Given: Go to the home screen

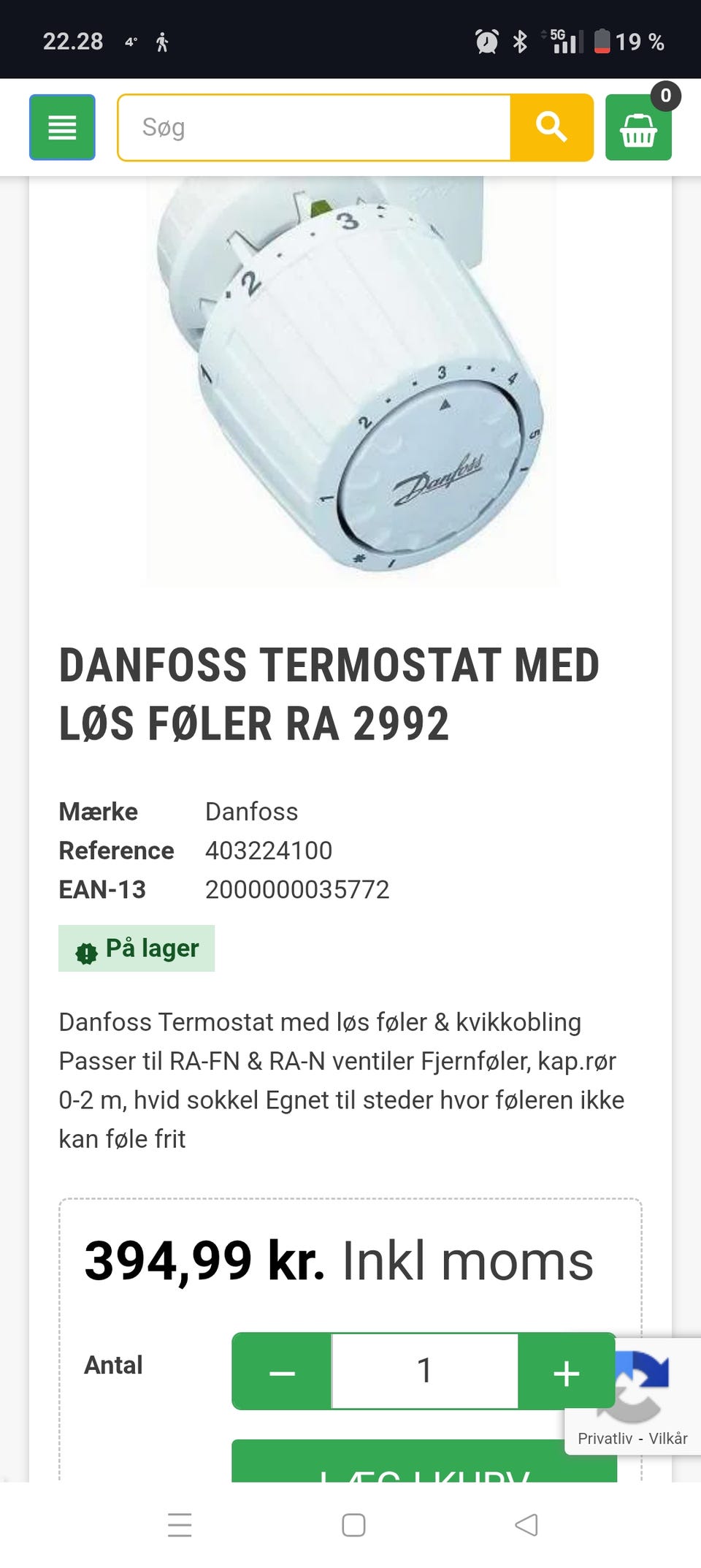Looking at the screenshot, I should tap(353, 1525).
